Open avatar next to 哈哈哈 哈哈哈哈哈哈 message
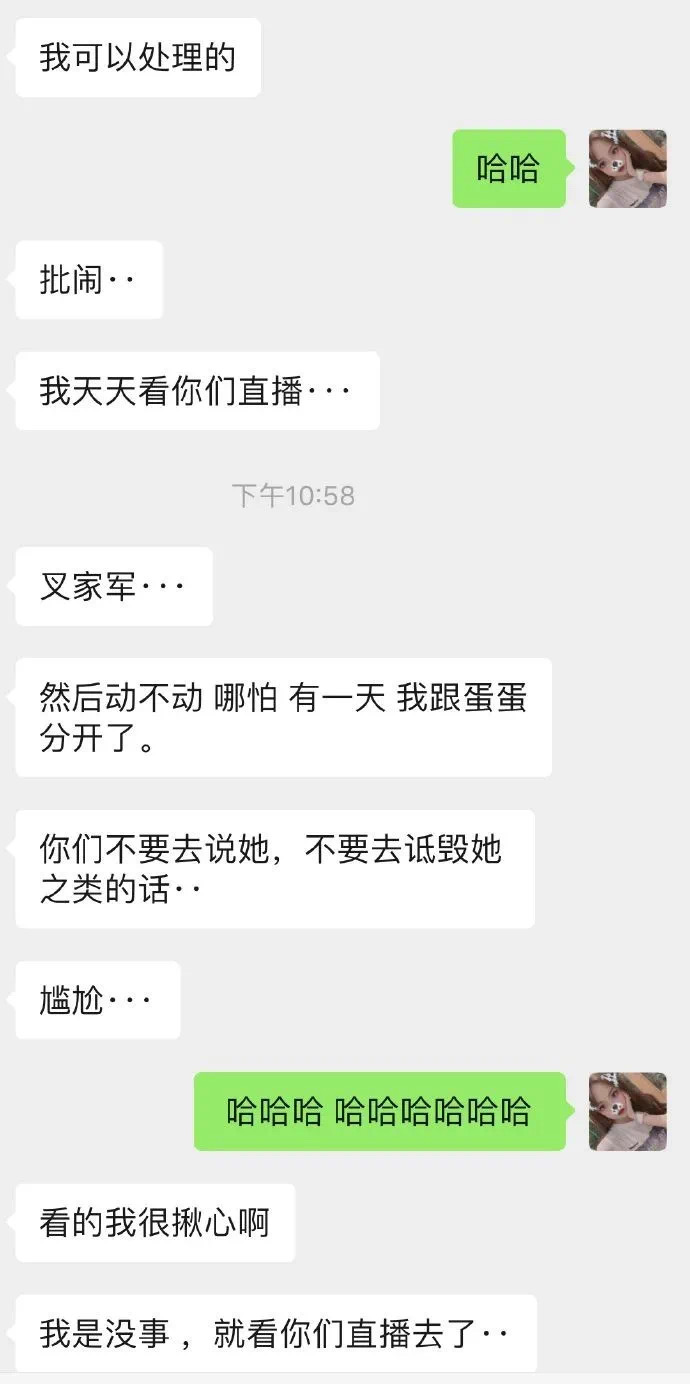690x1384 pixels. [x=627, y=1111]
